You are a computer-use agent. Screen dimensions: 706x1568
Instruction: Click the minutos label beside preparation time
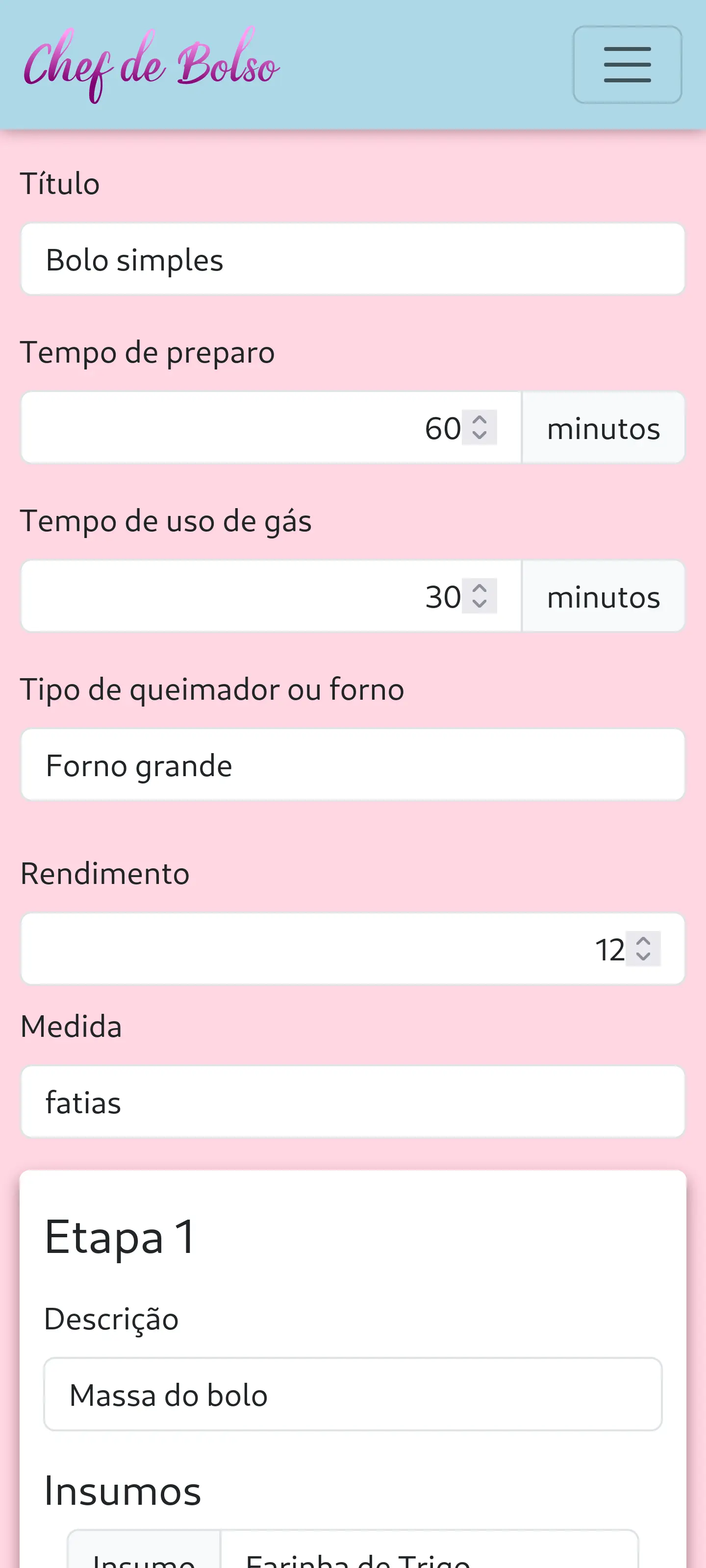604,427
